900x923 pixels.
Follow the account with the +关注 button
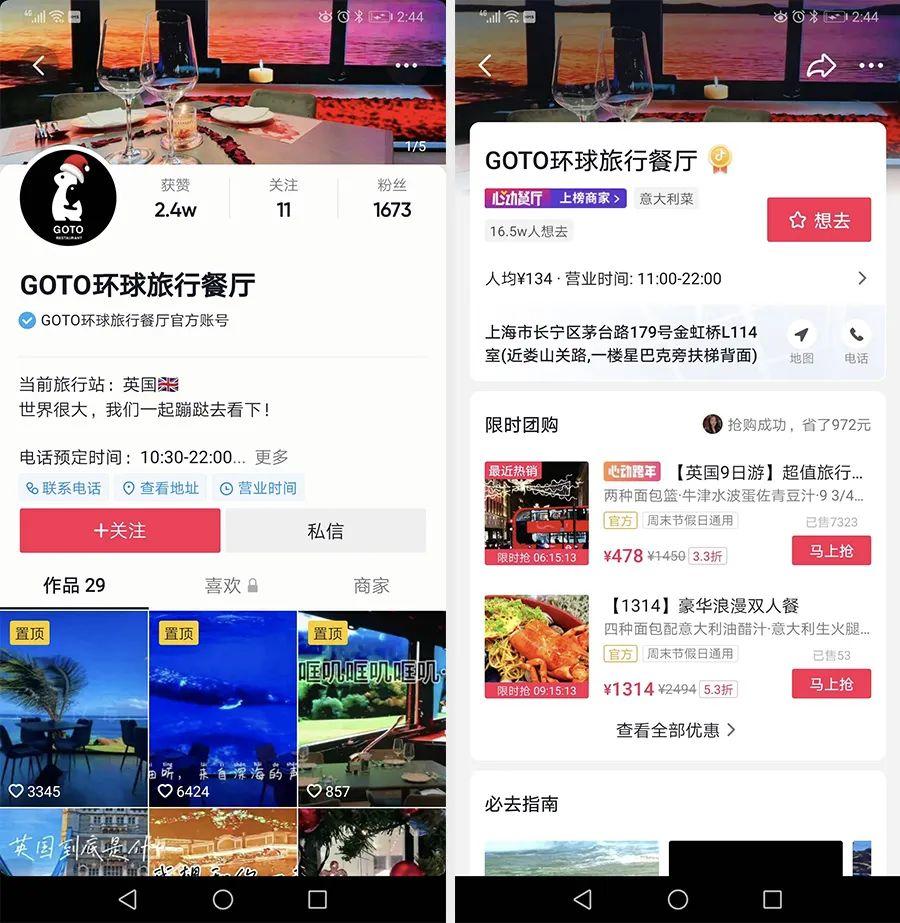(120, 531)
